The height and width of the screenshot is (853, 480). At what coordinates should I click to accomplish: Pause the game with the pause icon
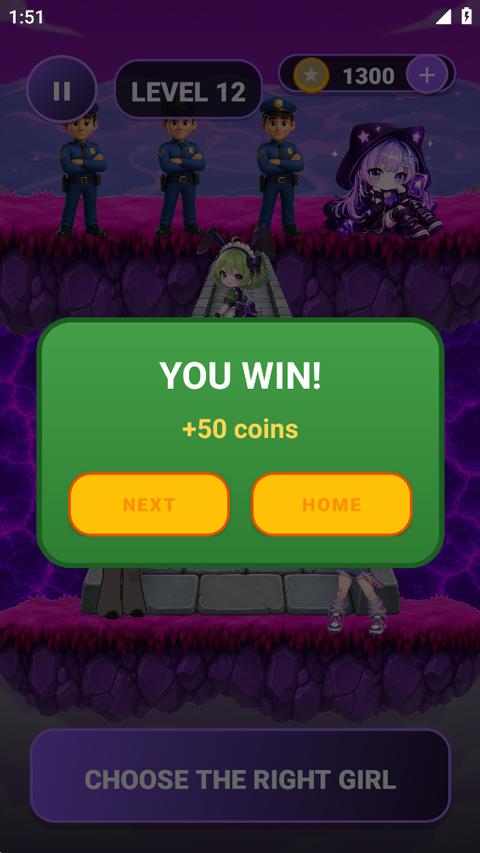pos(62,89)
